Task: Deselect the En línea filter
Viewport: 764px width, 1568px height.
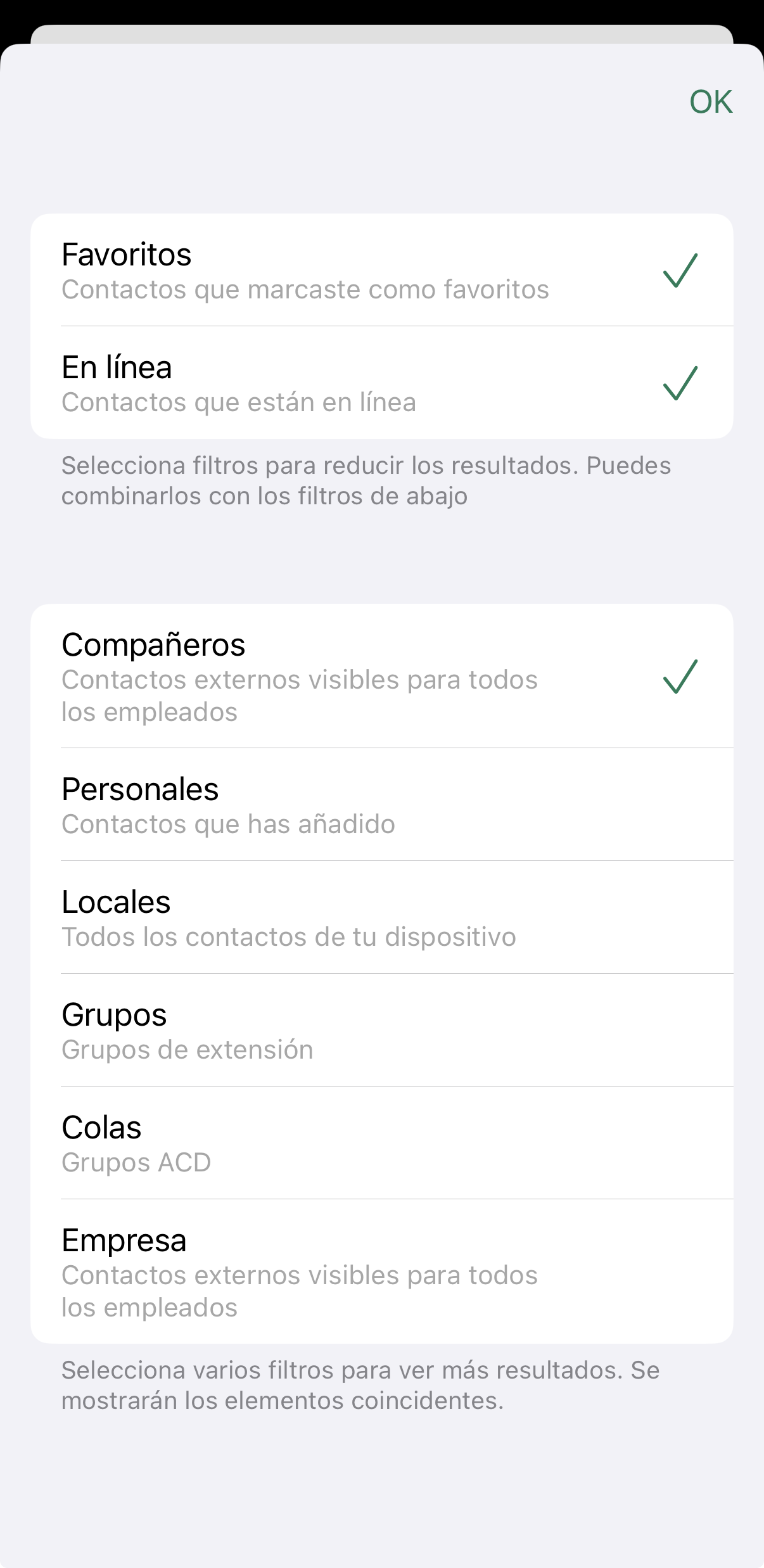Action: point(381,383)
